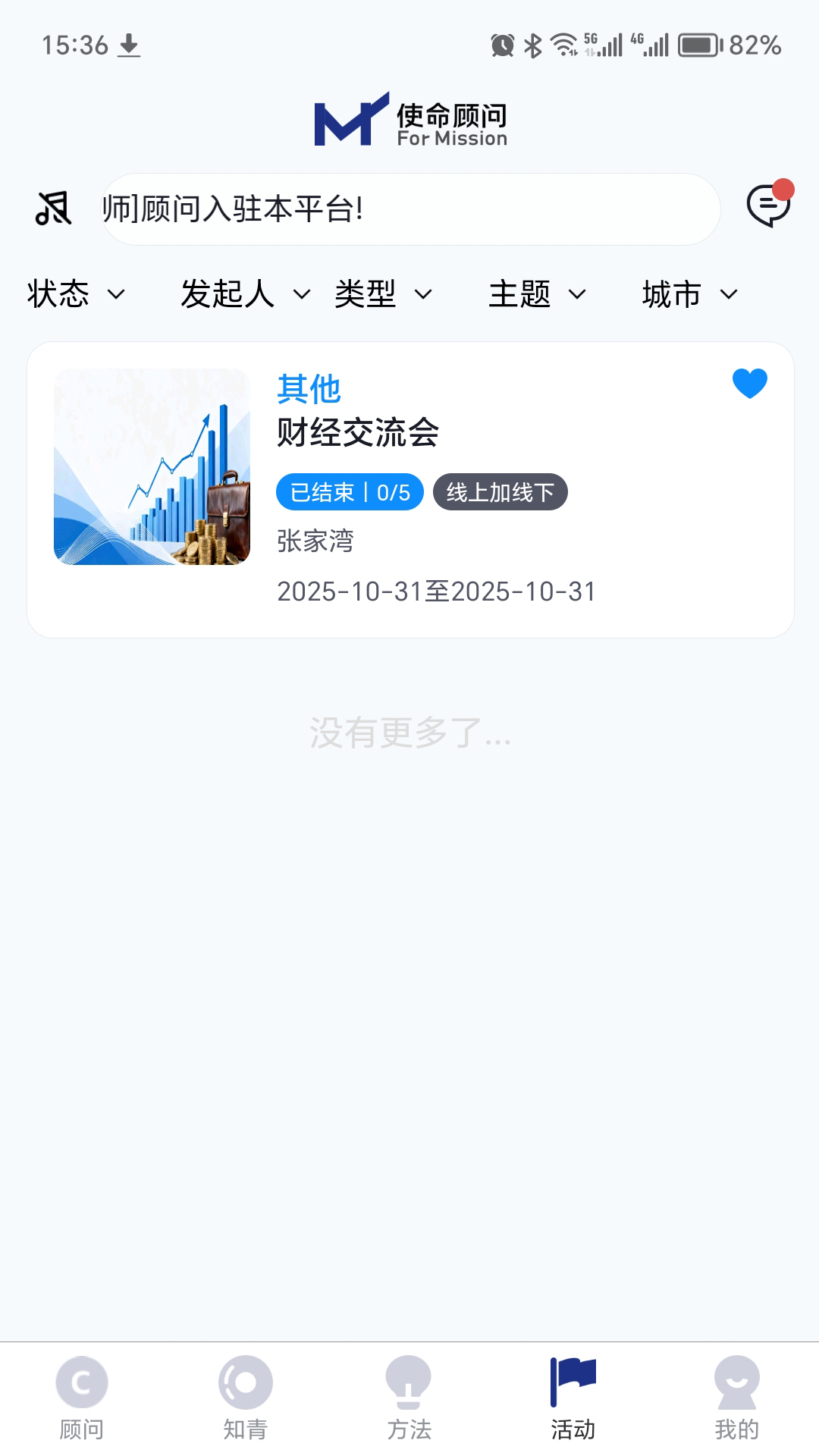
Task: Open the 发起人 filter dropdown
Action: [x=244, y=295]
